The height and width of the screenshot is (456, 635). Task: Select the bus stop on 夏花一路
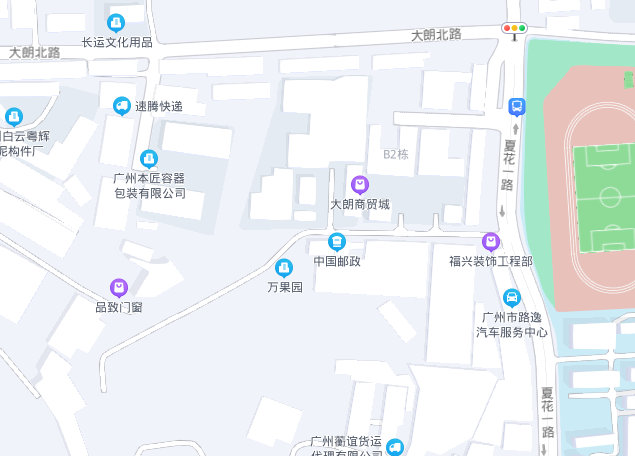coord(516,106)
